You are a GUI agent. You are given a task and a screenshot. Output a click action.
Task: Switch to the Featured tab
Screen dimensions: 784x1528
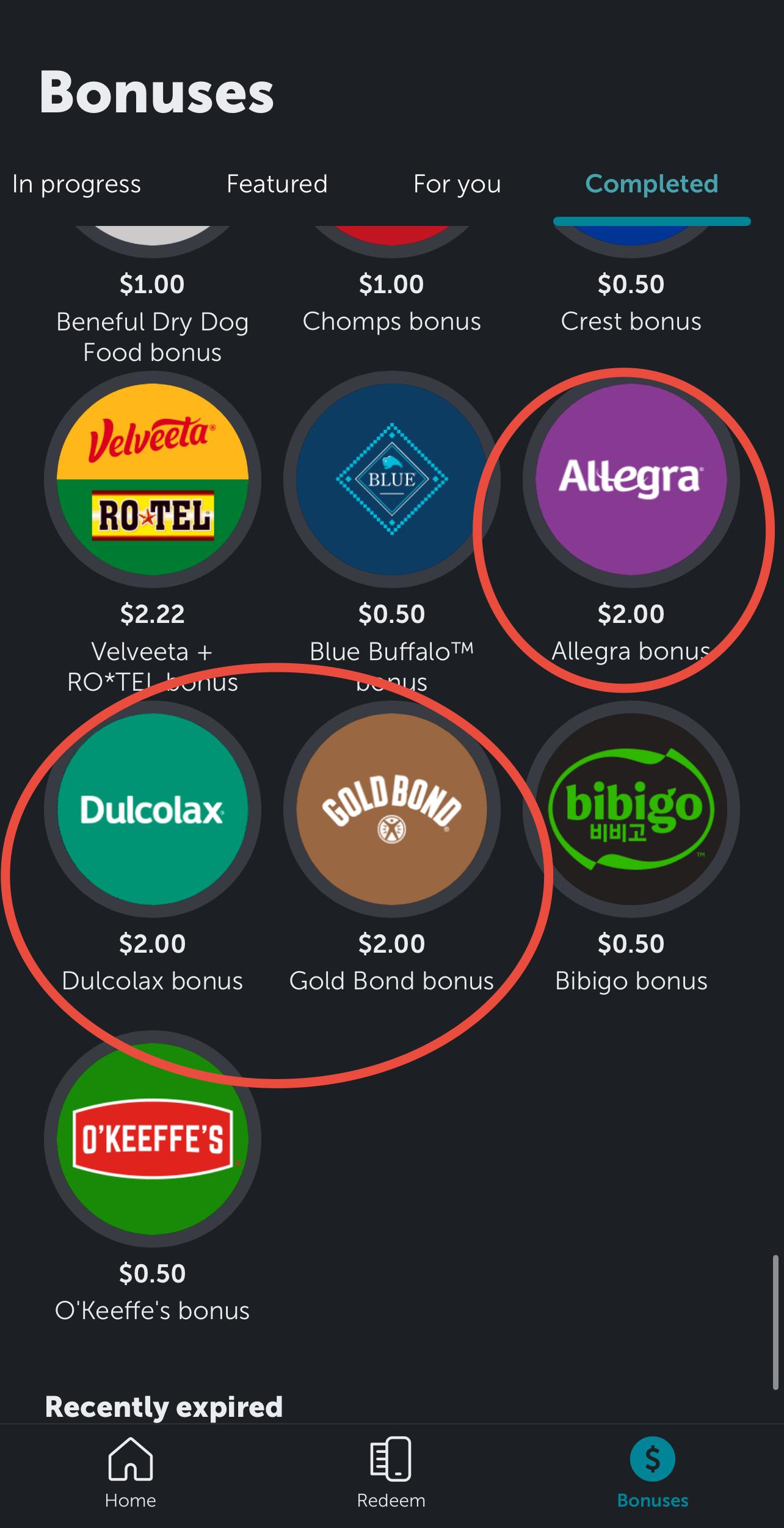(277, 184)
